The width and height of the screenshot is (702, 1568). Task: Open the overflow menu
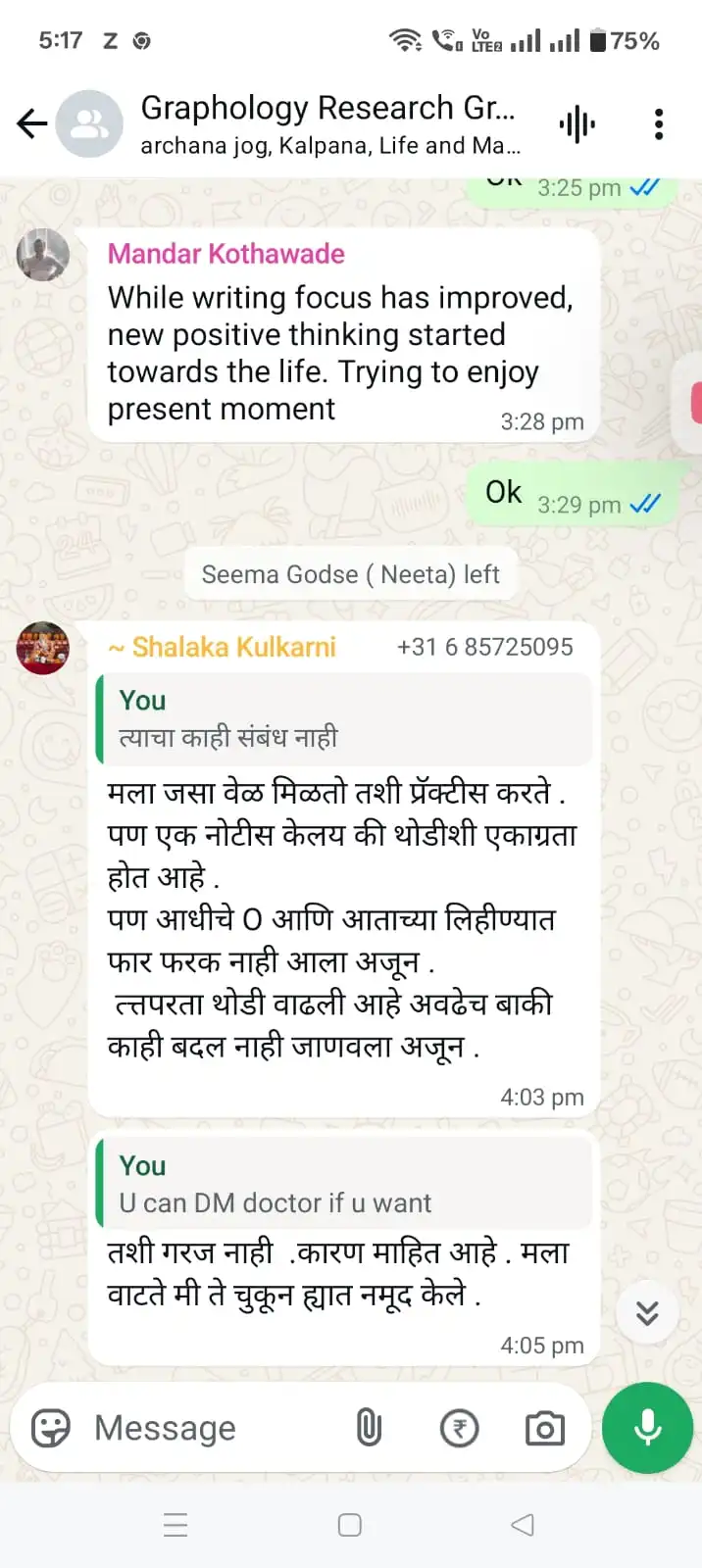click(x=659, y=124)
